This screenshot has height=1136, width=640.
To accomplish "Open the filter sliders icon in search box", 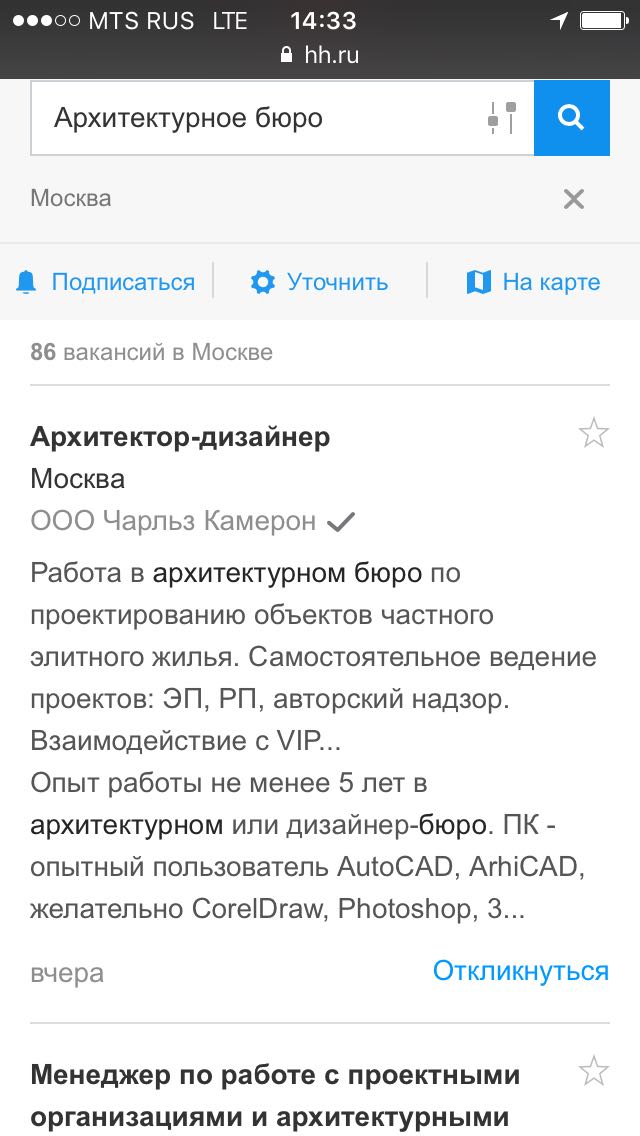I will [502, 117].
